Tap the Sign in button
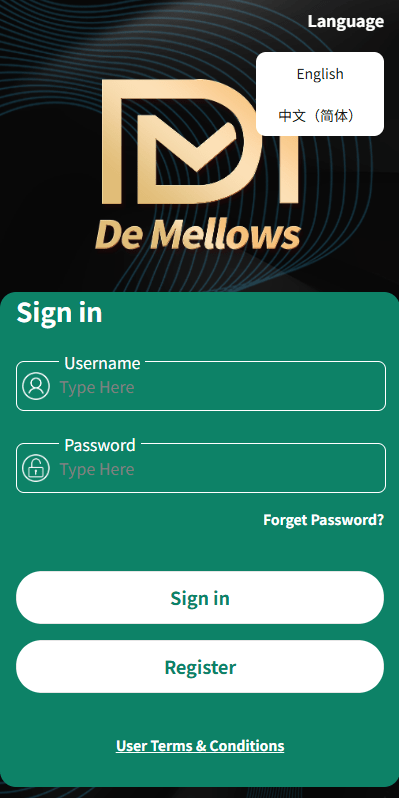This screenshot has height=798, width=399. 200,597
